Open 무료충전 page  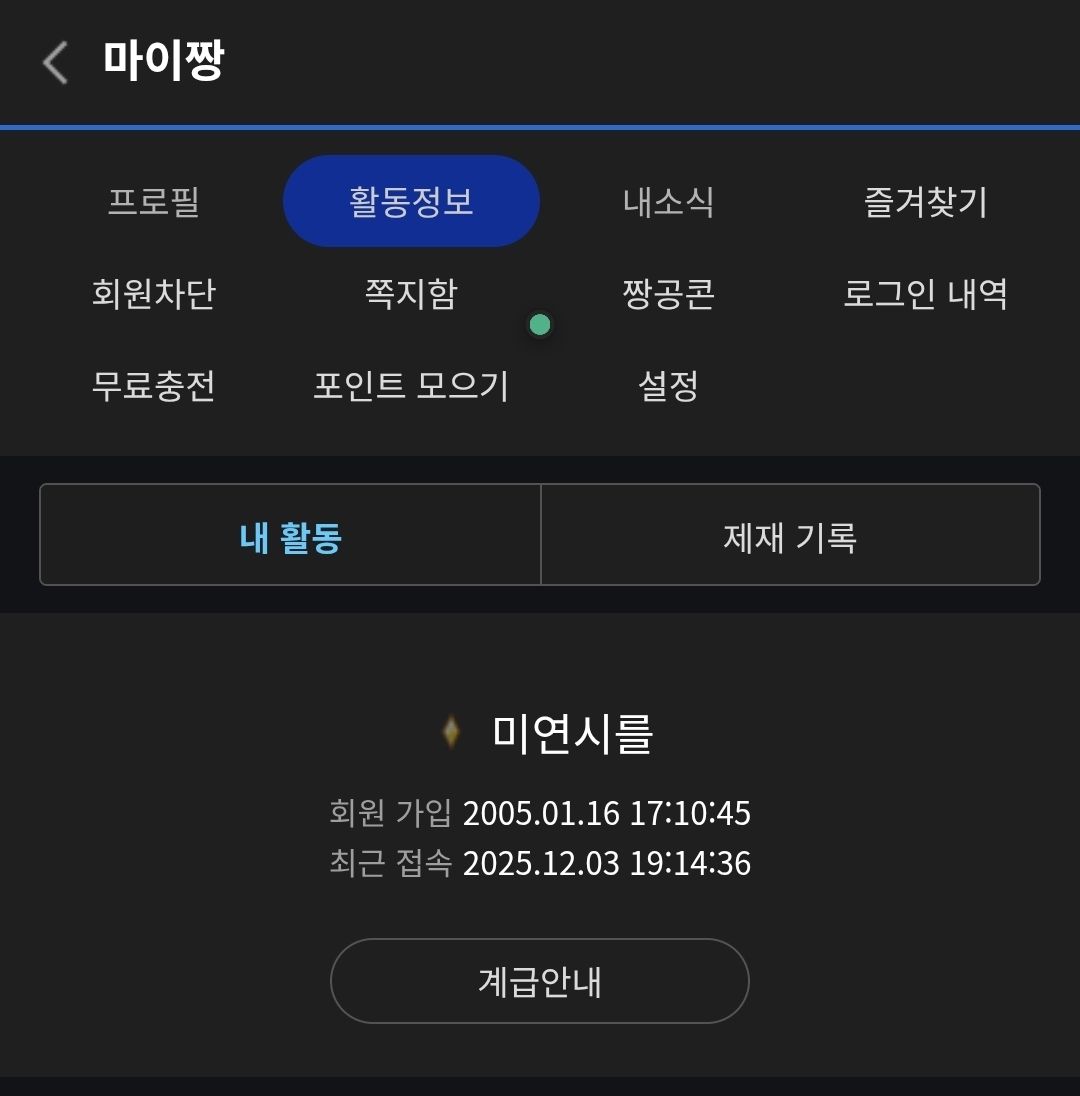click(x=154, y=385)
